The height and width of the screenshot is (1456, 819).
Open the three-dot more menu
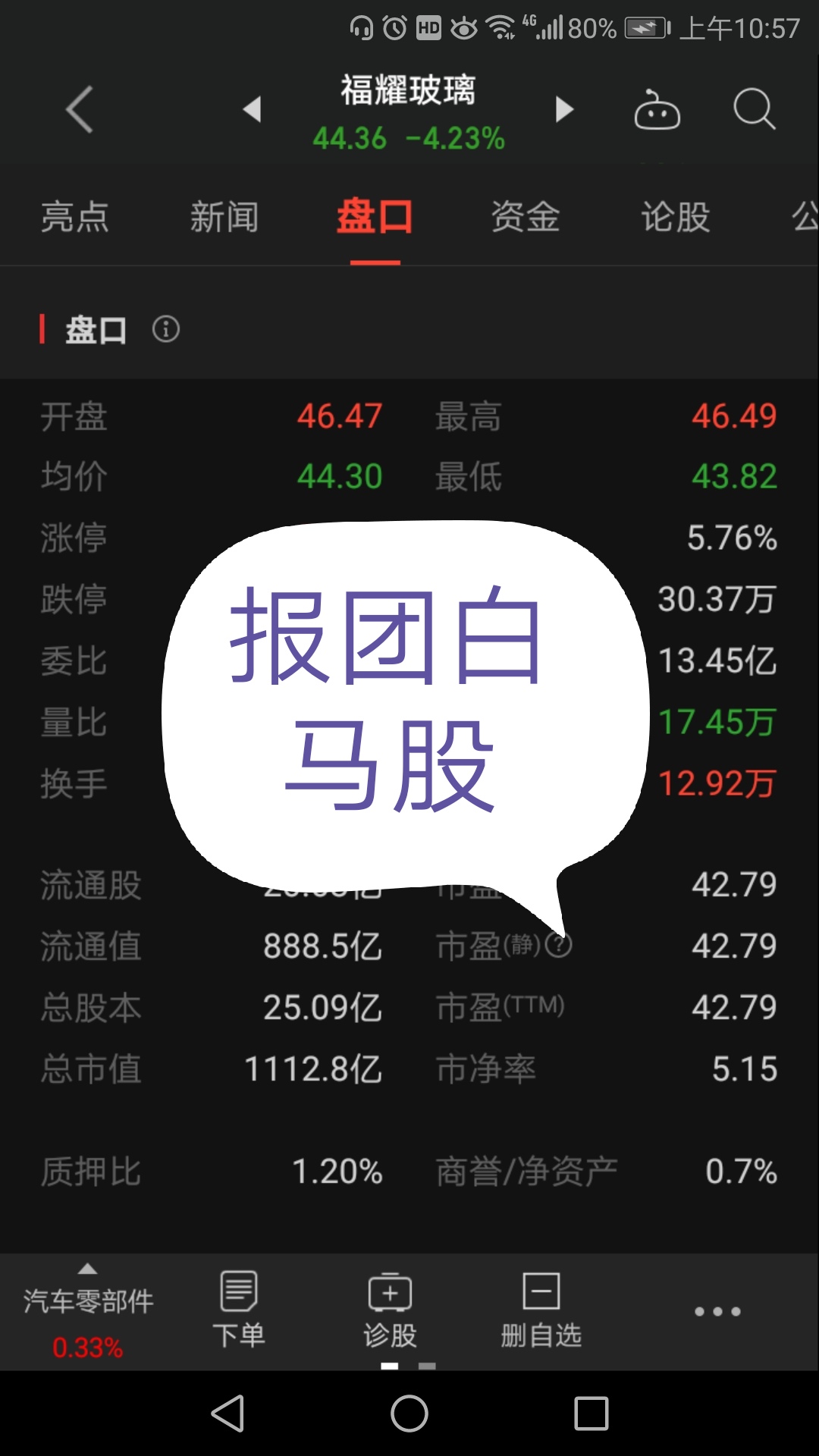click(717, 1311)
